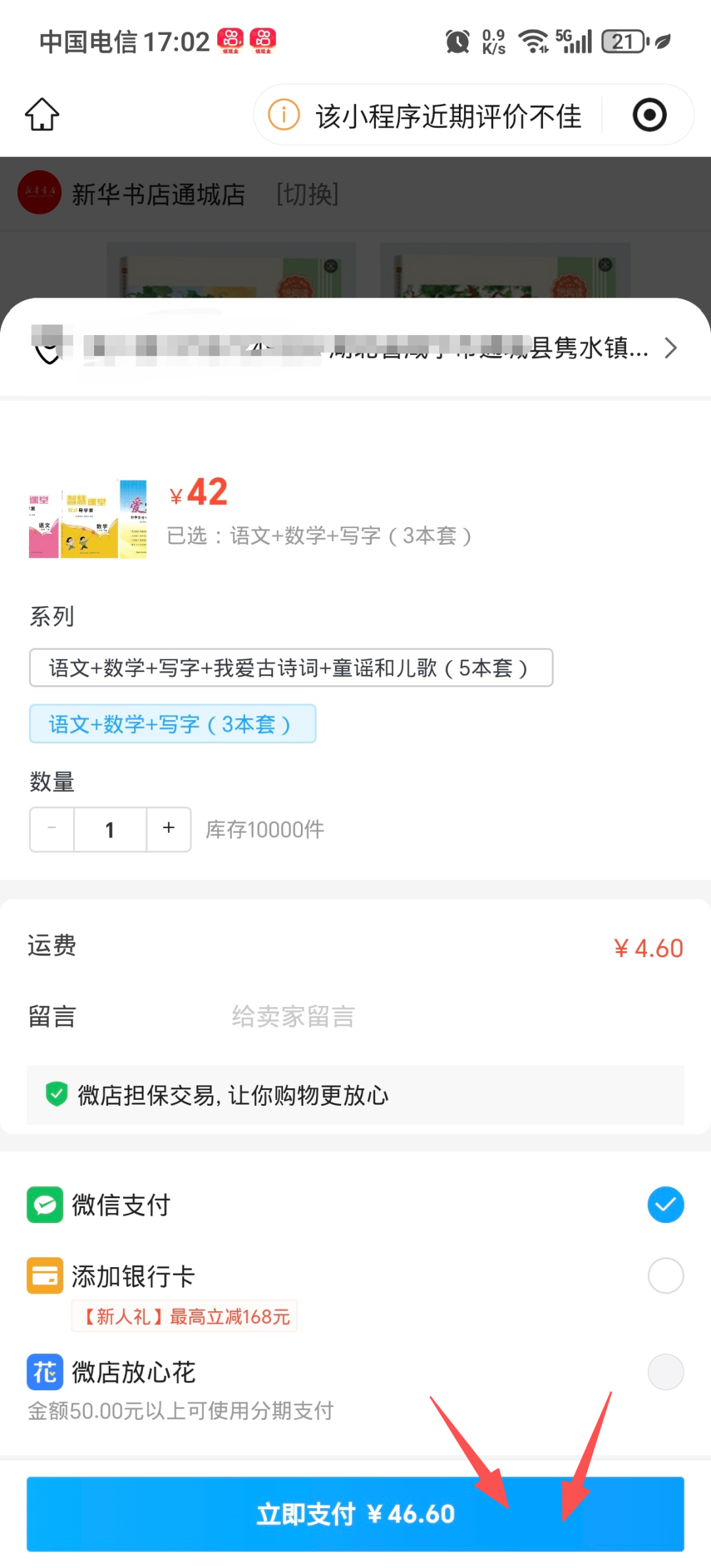
Task: Click the green shield icon beside 微店担保交易
Action: (57, 1095)
